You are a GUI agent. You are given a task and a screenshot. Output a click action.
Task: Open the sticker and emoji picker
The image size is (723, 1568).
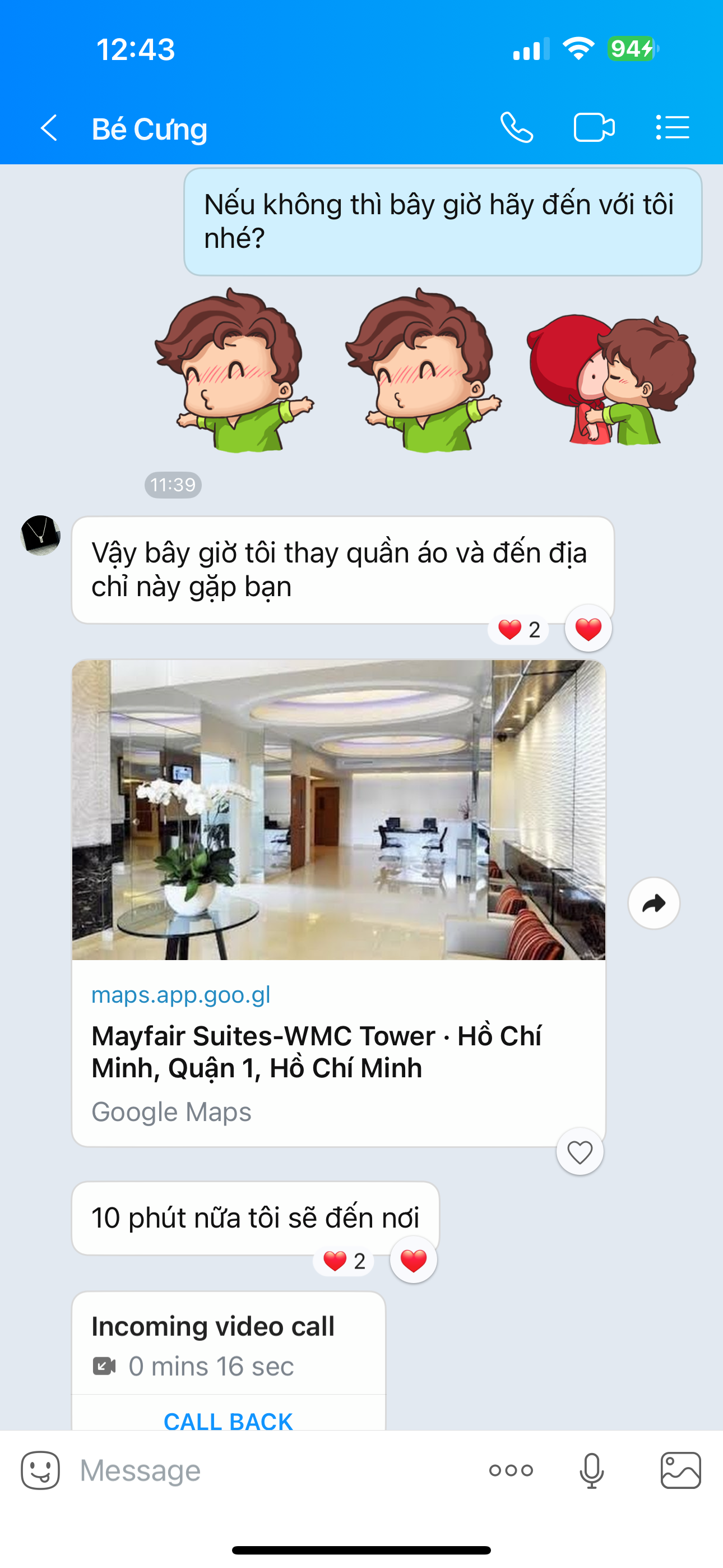point(40,1470)
